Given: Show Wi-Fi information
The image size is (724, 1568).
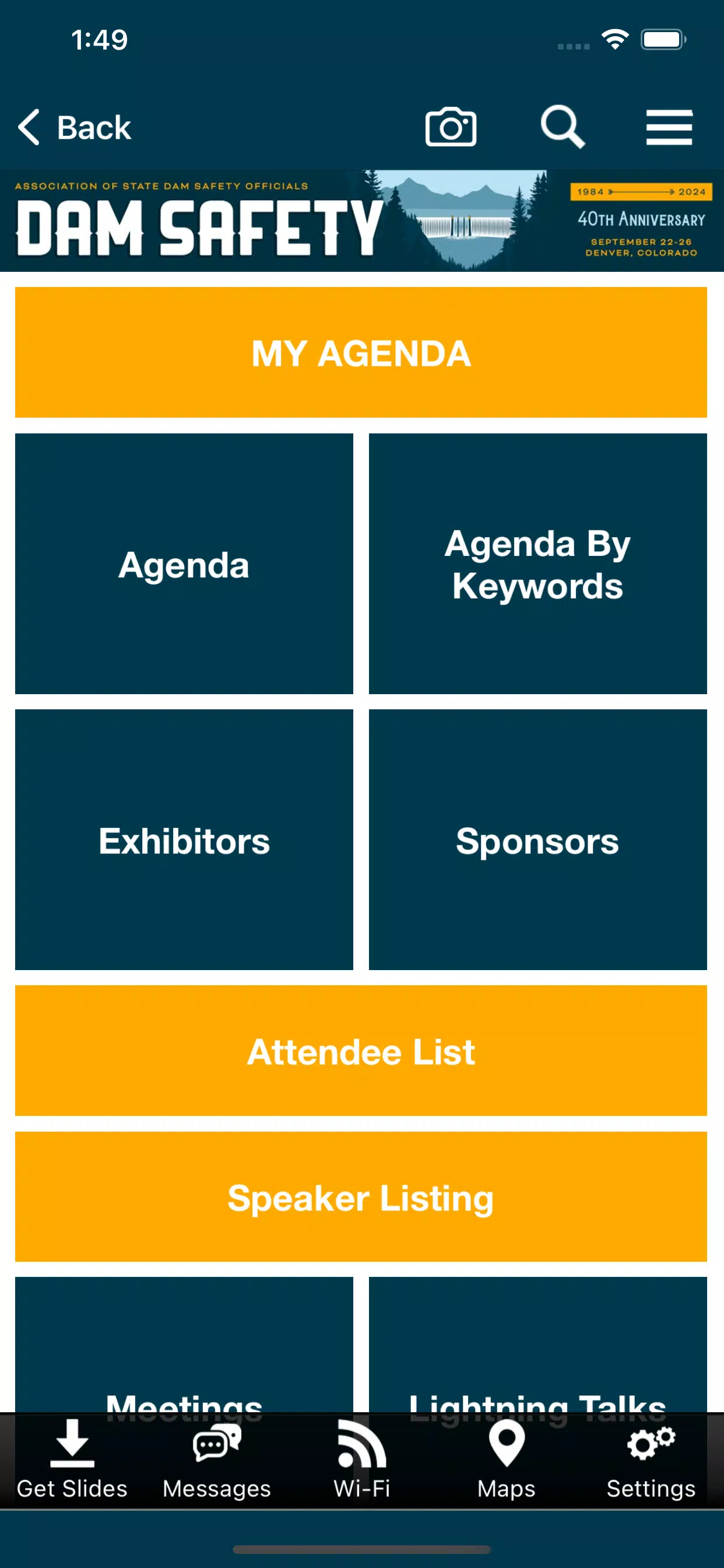Looking at the screenshot, I should 361,1459.
